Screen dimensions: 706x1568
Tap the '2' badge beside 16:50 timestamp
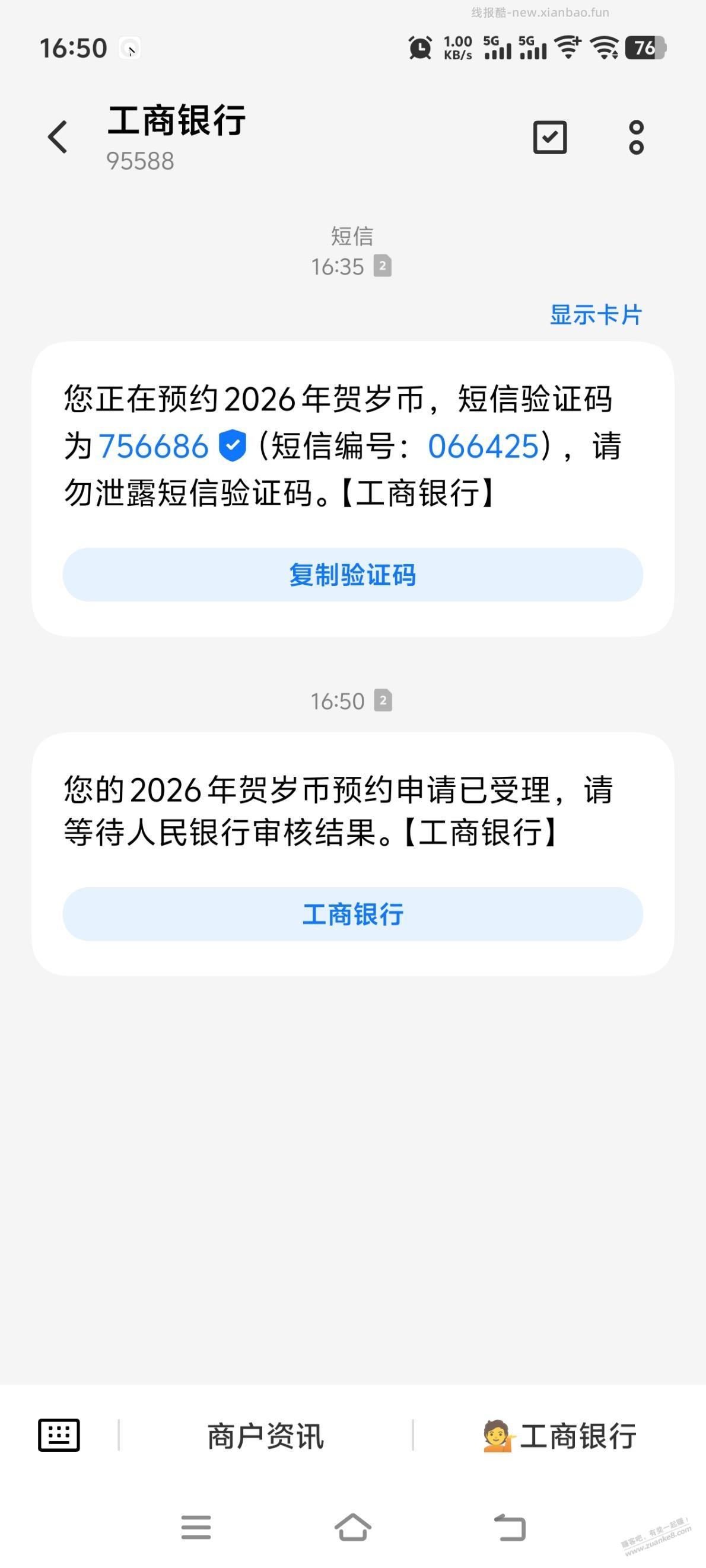383,700
